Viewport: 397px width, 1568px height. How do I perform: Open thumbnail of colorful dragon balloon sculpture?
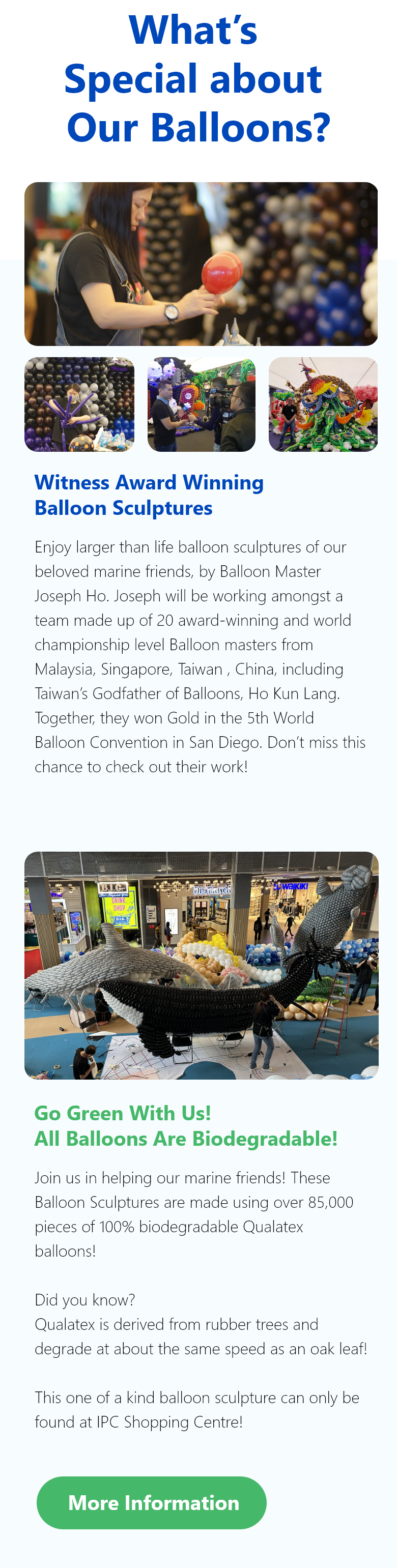click(323, 404)
